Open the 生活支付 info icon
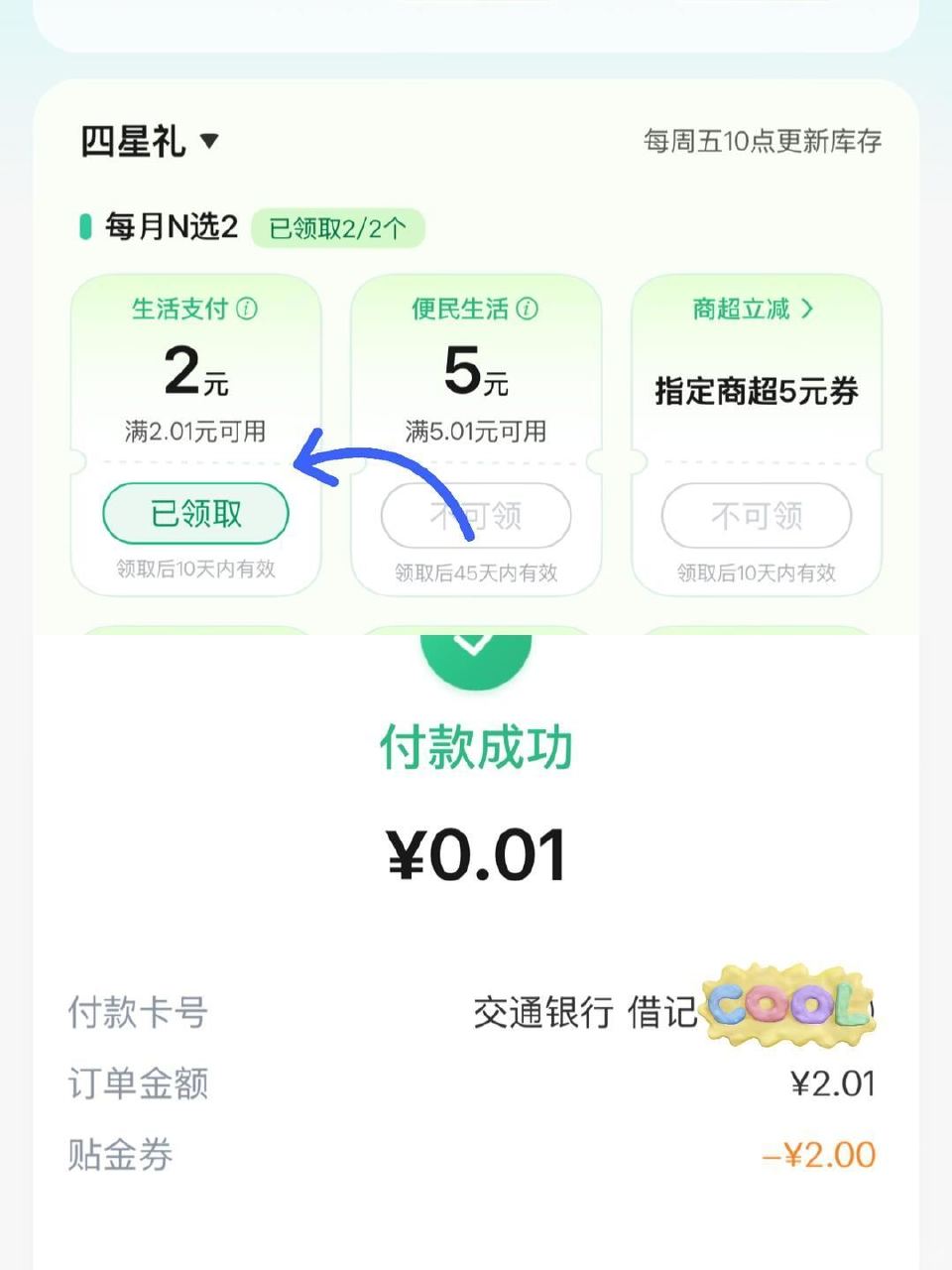 point(246,310)
